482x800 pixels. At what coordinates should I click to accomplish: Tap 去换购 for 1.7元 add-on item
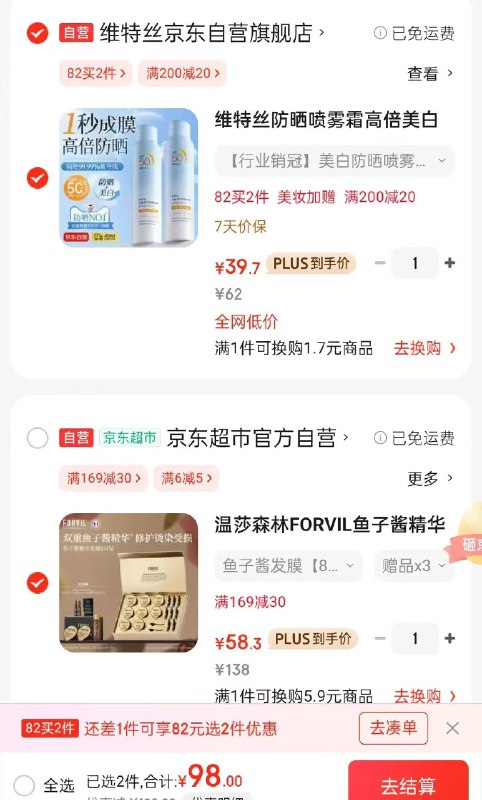point(424,348)
